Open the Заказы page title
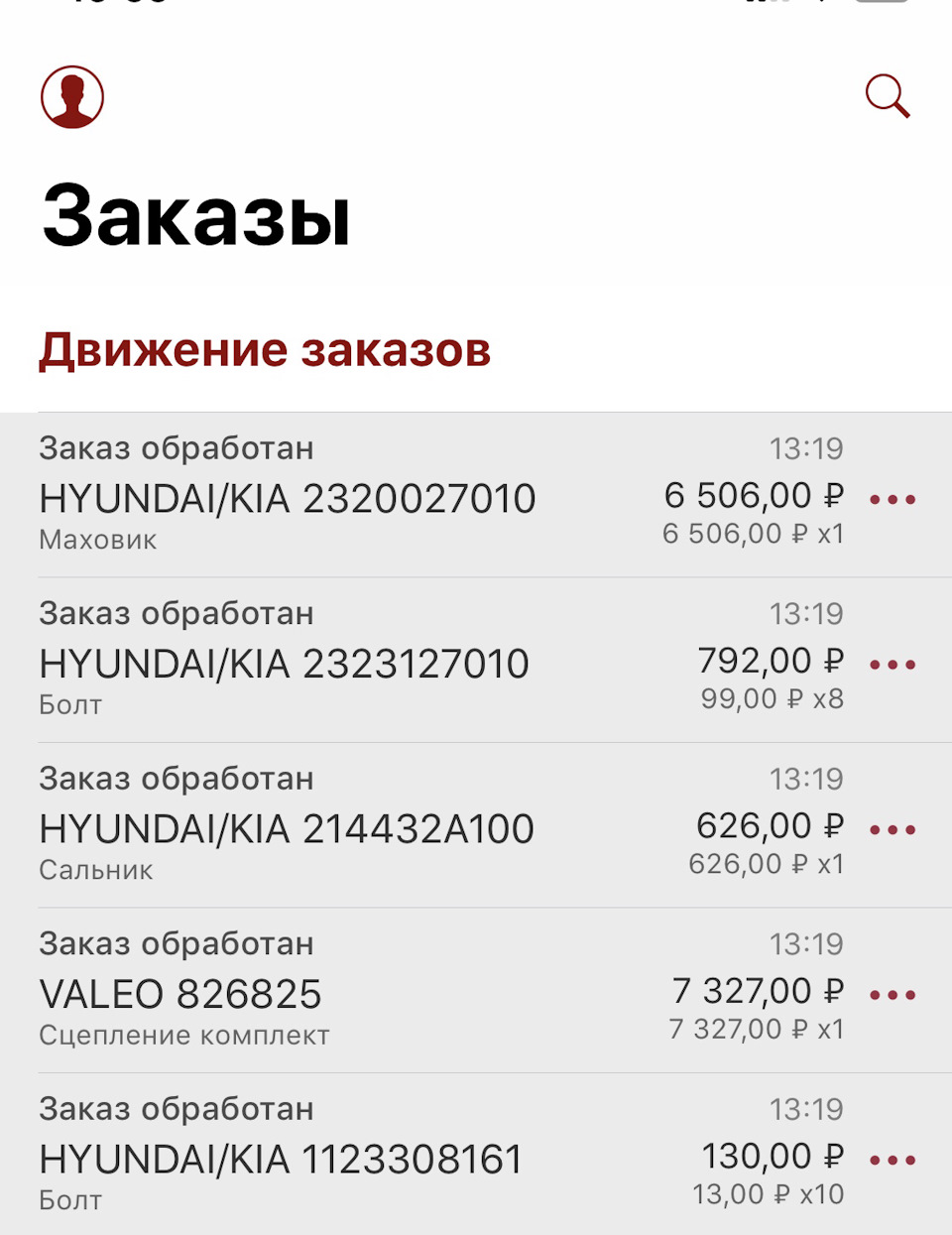Screen dimensions: 952x1235 [198, 213]
